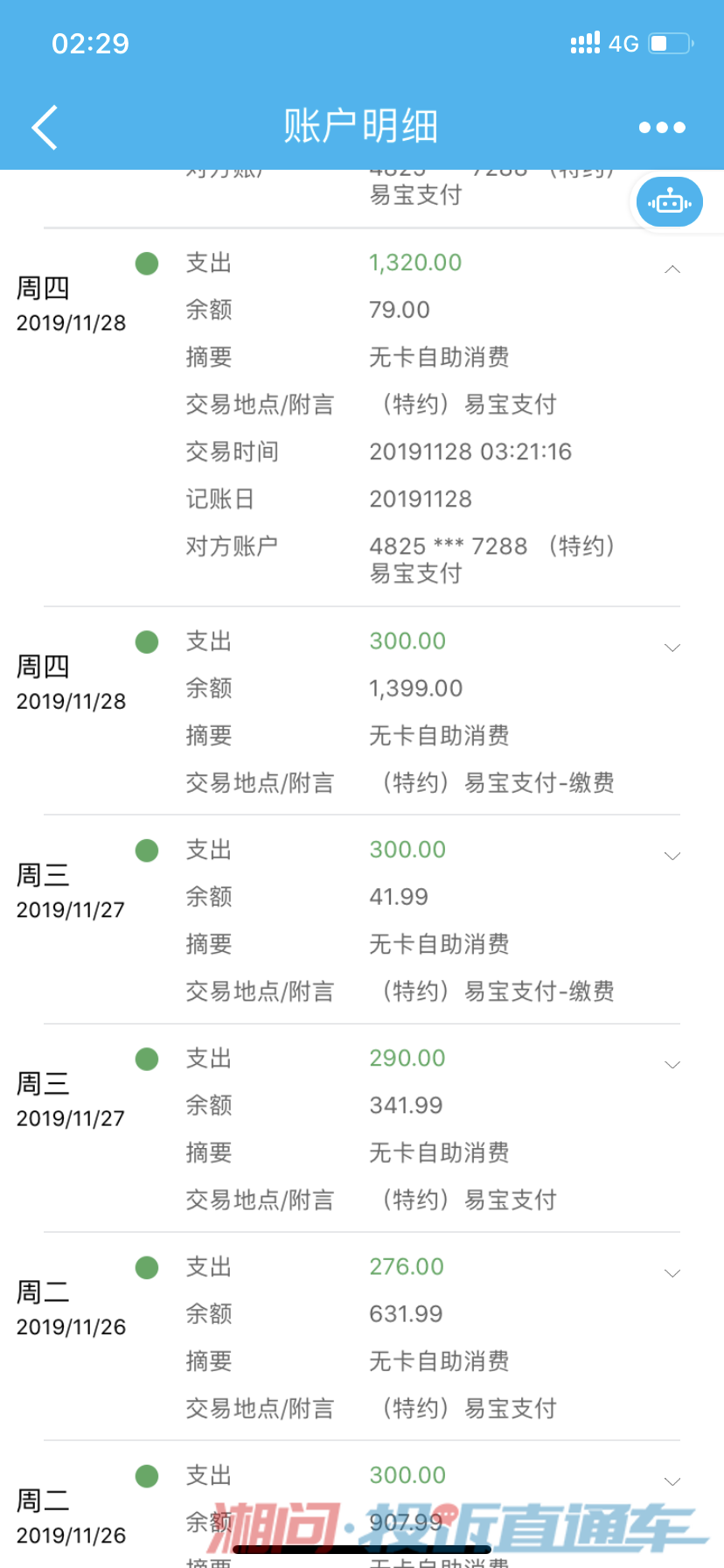Collapse the expanded 1,320.00 transaction details

pyautogui.click(x=672, y=269)
